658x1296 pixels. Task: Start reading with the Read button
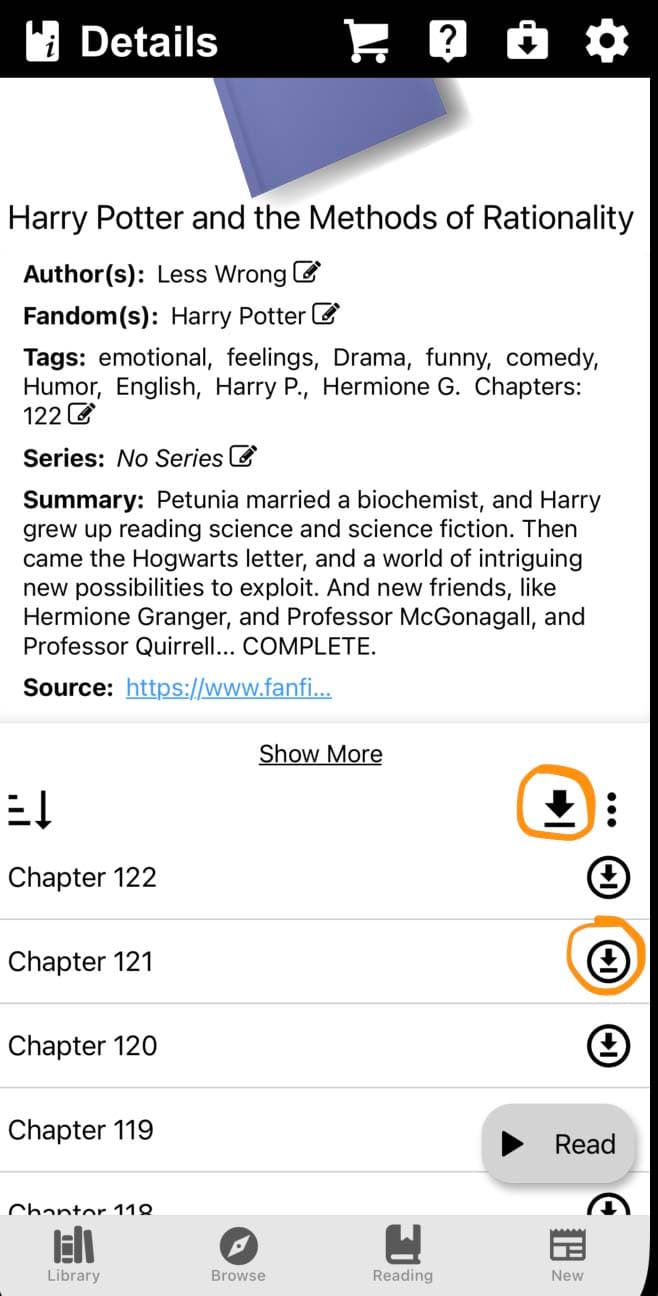pos(559,1144)
